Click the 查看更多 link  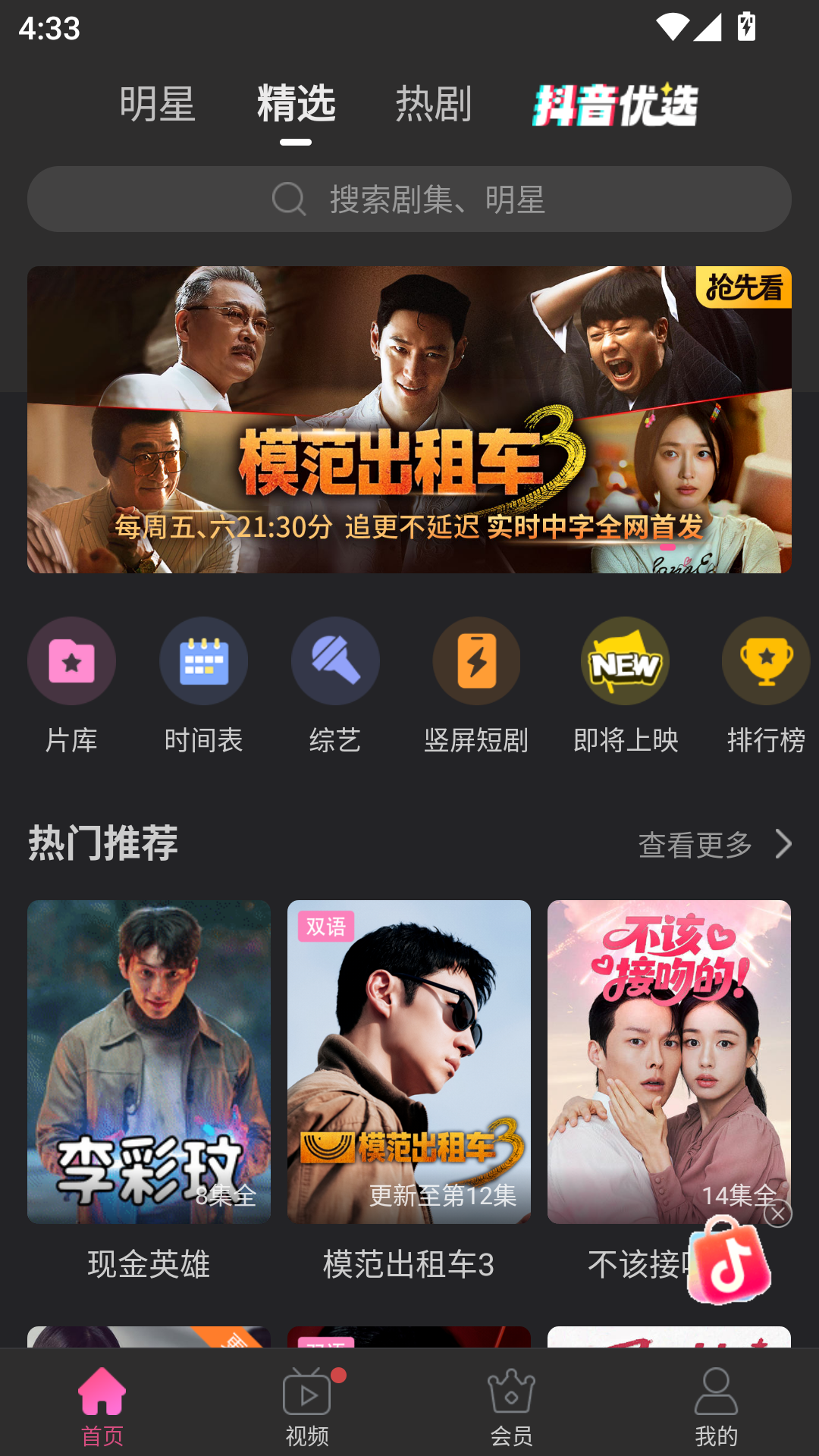(695, 843)
